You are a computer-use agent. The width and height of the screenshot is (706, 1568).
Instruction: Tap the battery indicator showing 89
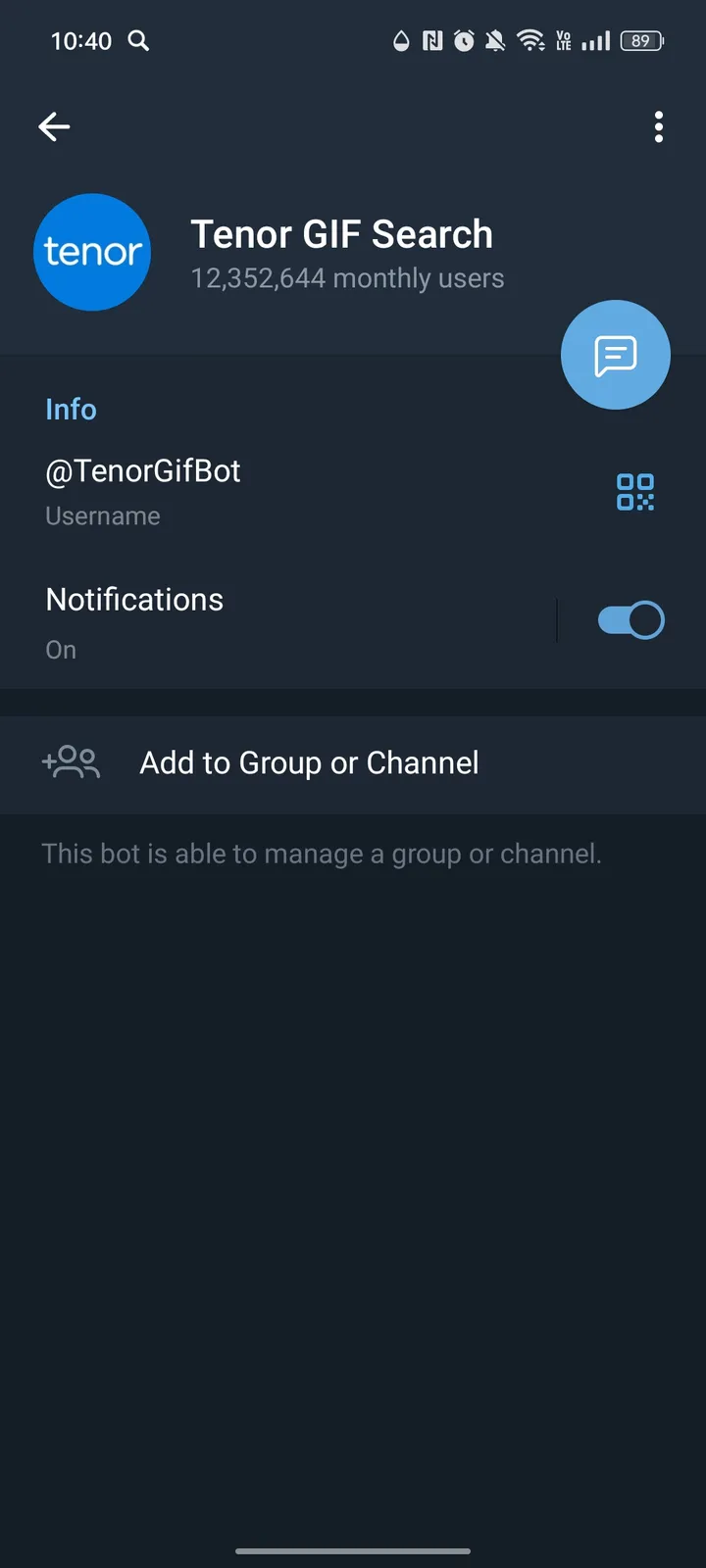[642, 41]
